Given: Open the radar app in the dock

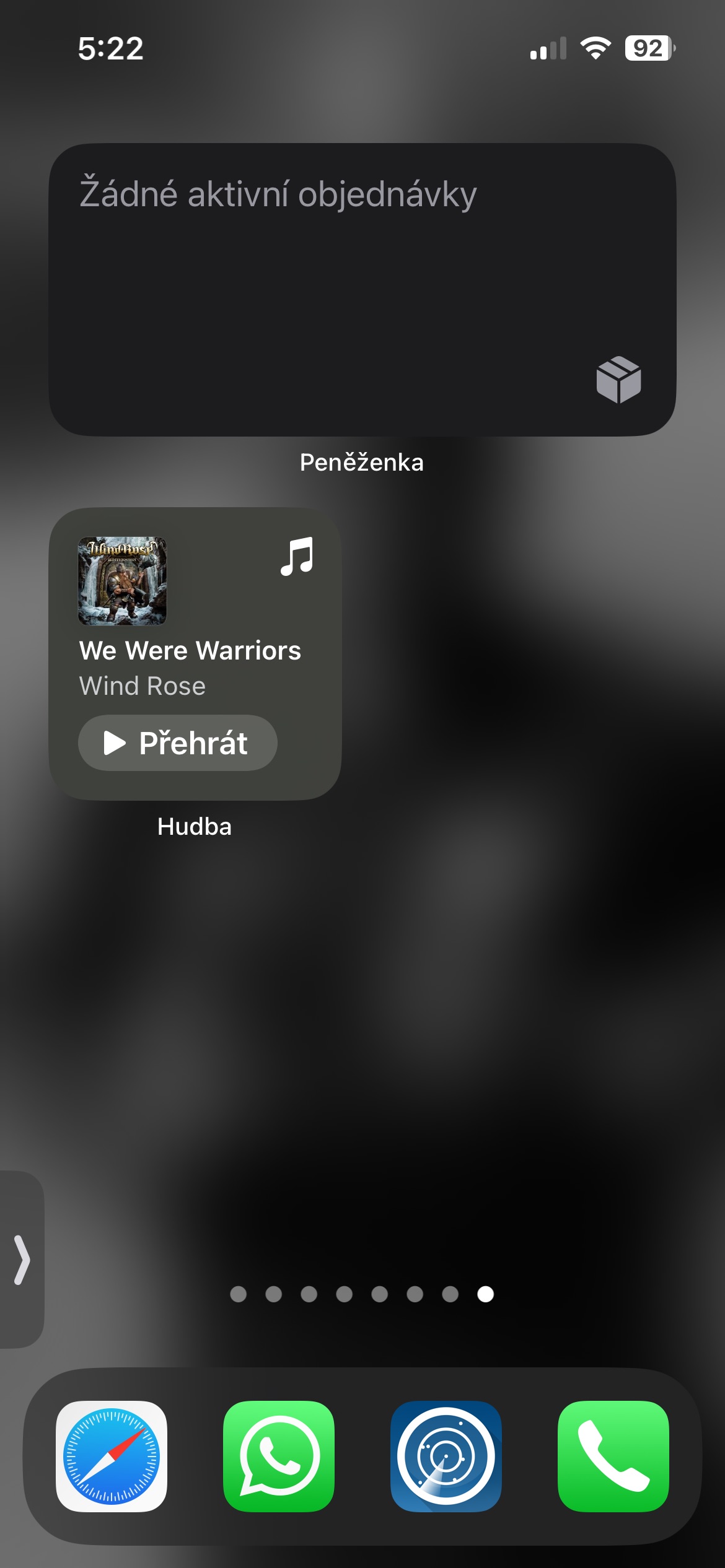Looking at the screenshot, I should (446, 1457).
